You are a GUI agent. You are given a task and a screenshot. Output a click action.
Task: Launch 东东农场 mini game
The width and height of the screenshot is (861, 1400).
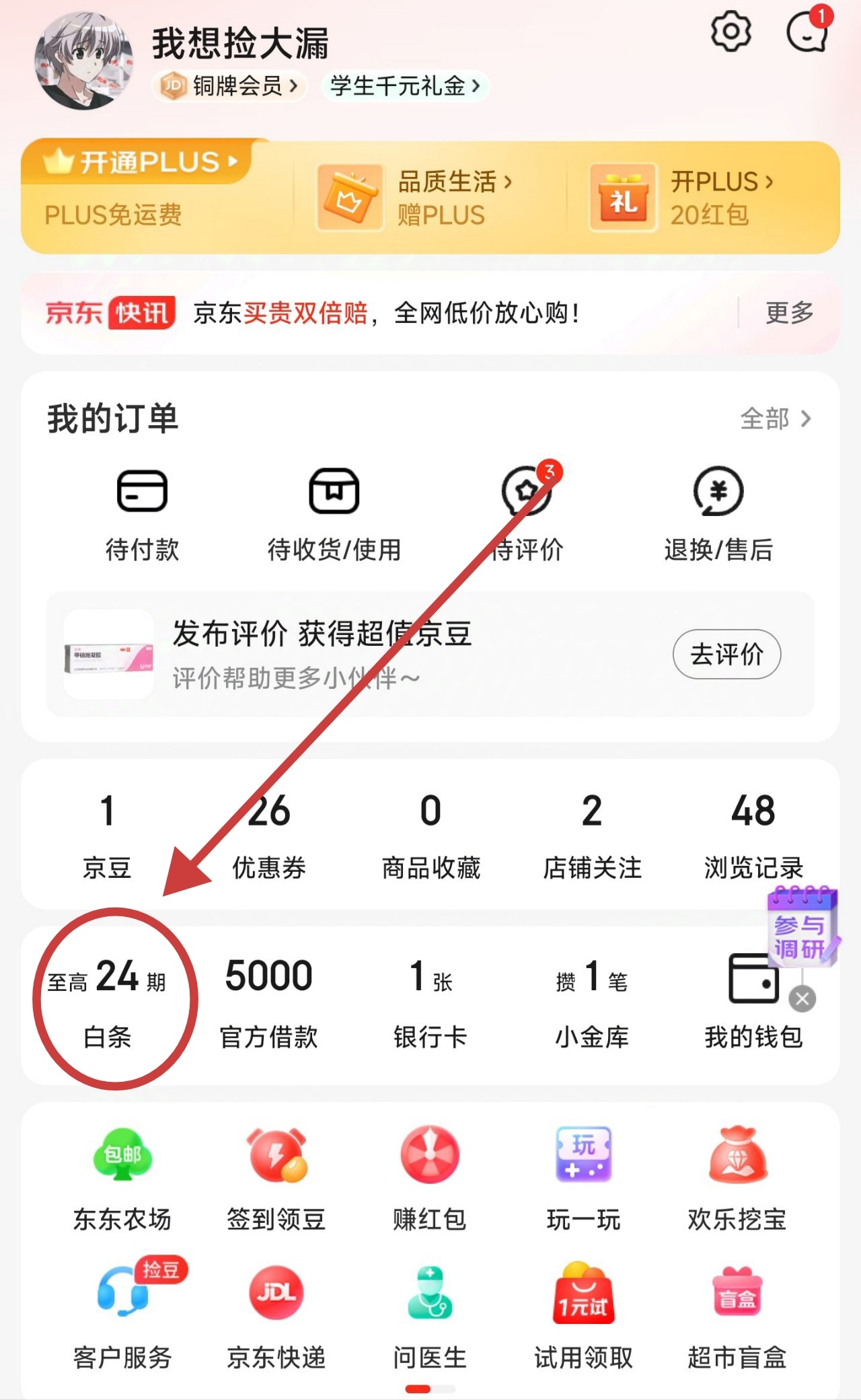[x=122, y=1179]
